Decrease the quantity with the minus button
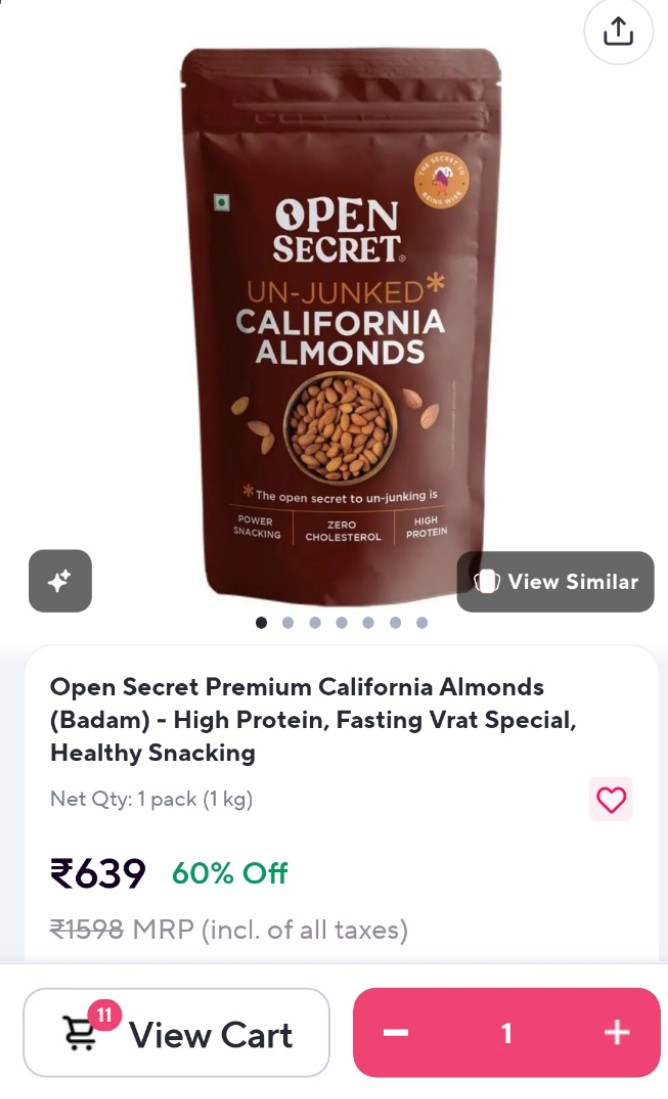 396,1032
